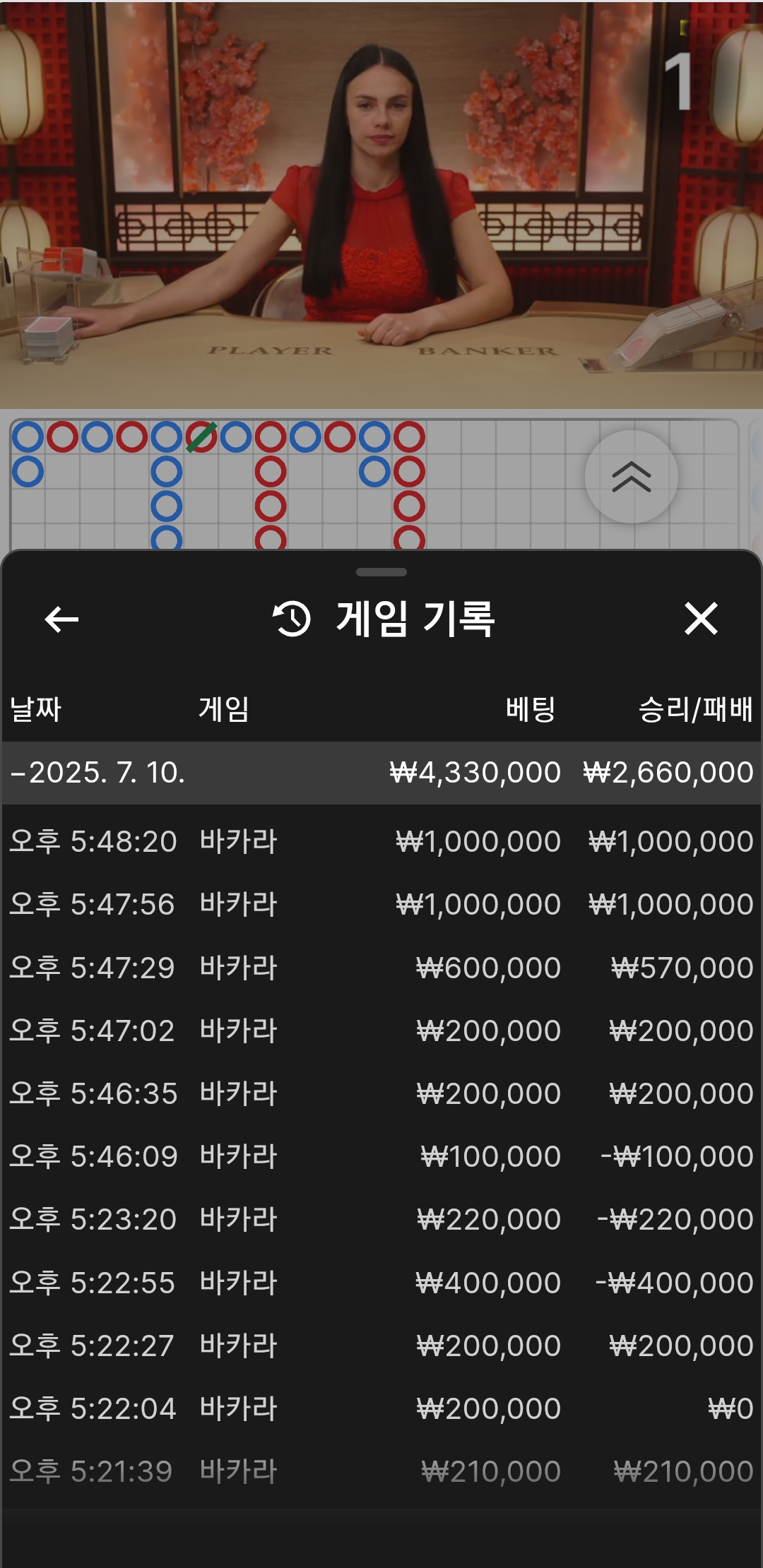Viewport: 763px width, 1568px height.
Task: View the 오후 5:23:20 바카라 record
Action: tap(381, 1219)
